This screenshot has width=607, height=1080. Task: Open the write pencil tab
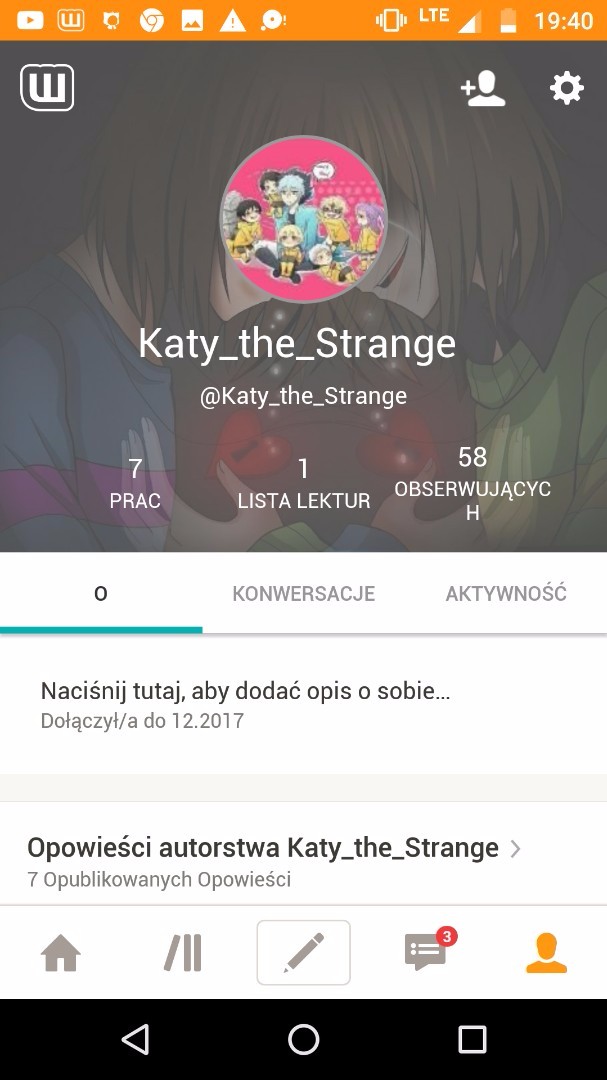point(303,953)
